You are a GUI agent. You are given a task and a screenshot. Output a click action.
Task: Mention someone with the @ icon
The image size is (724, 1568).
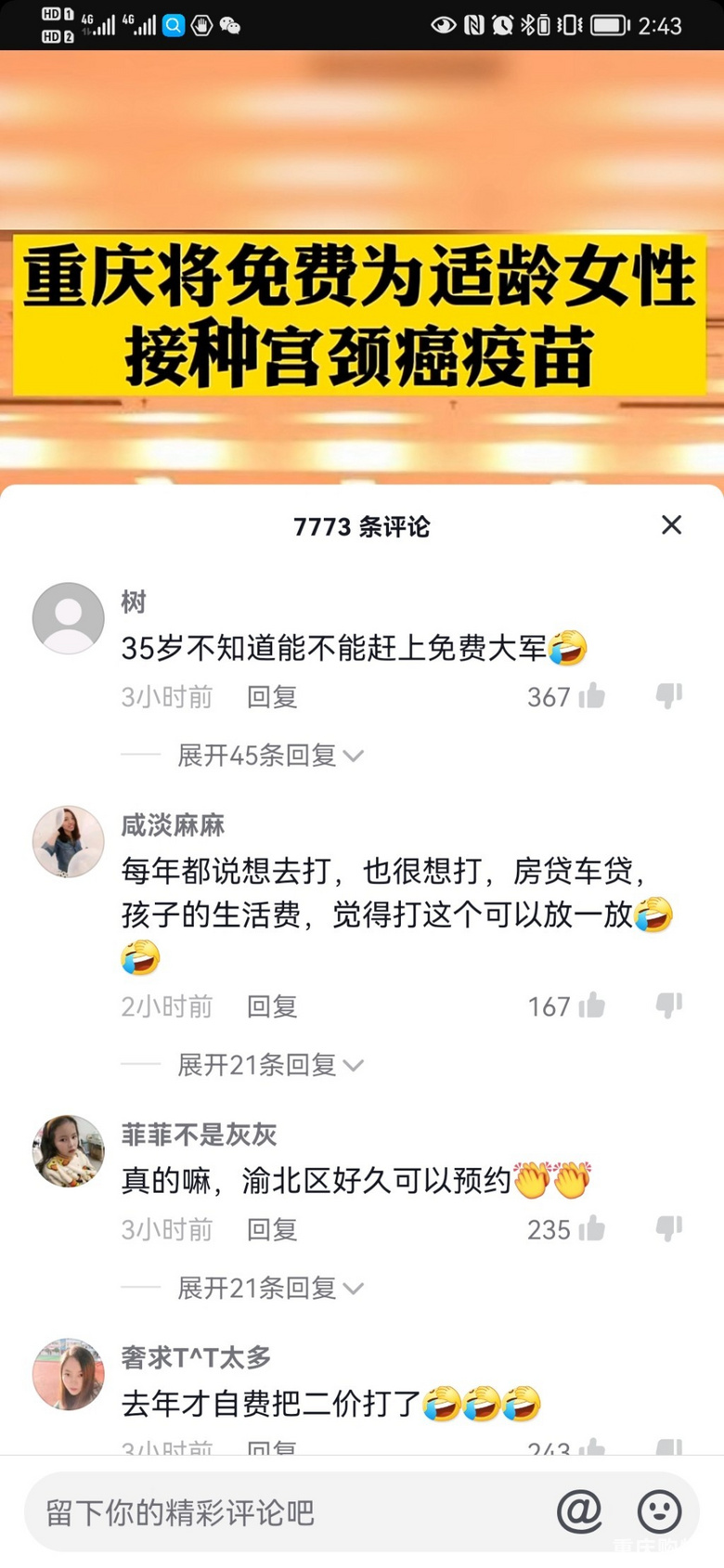579,1512
